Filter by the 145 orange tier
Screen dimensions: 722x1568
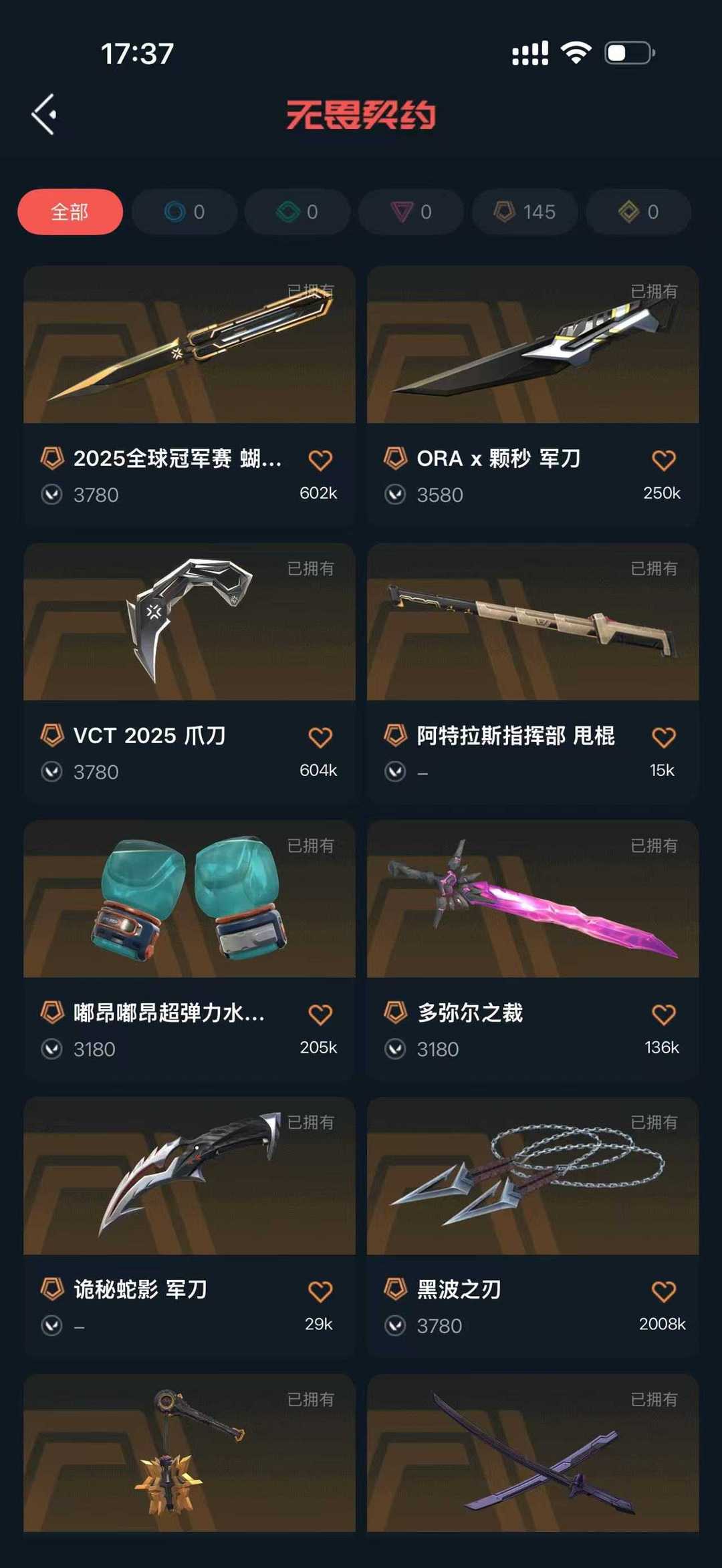coord(525,212)
